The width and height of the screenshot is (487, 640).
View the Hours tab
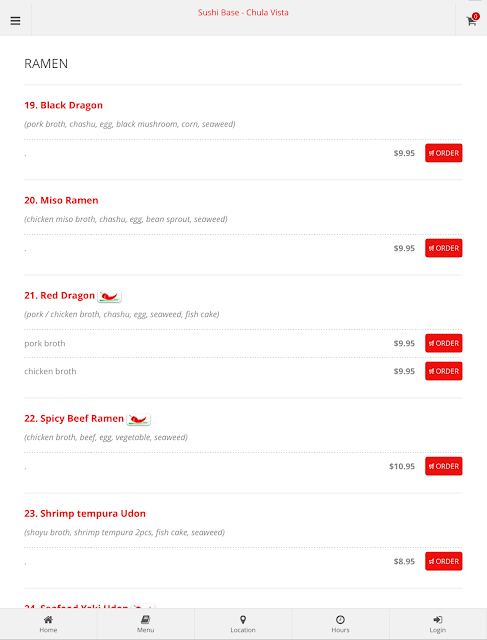(x=340, y=624)
